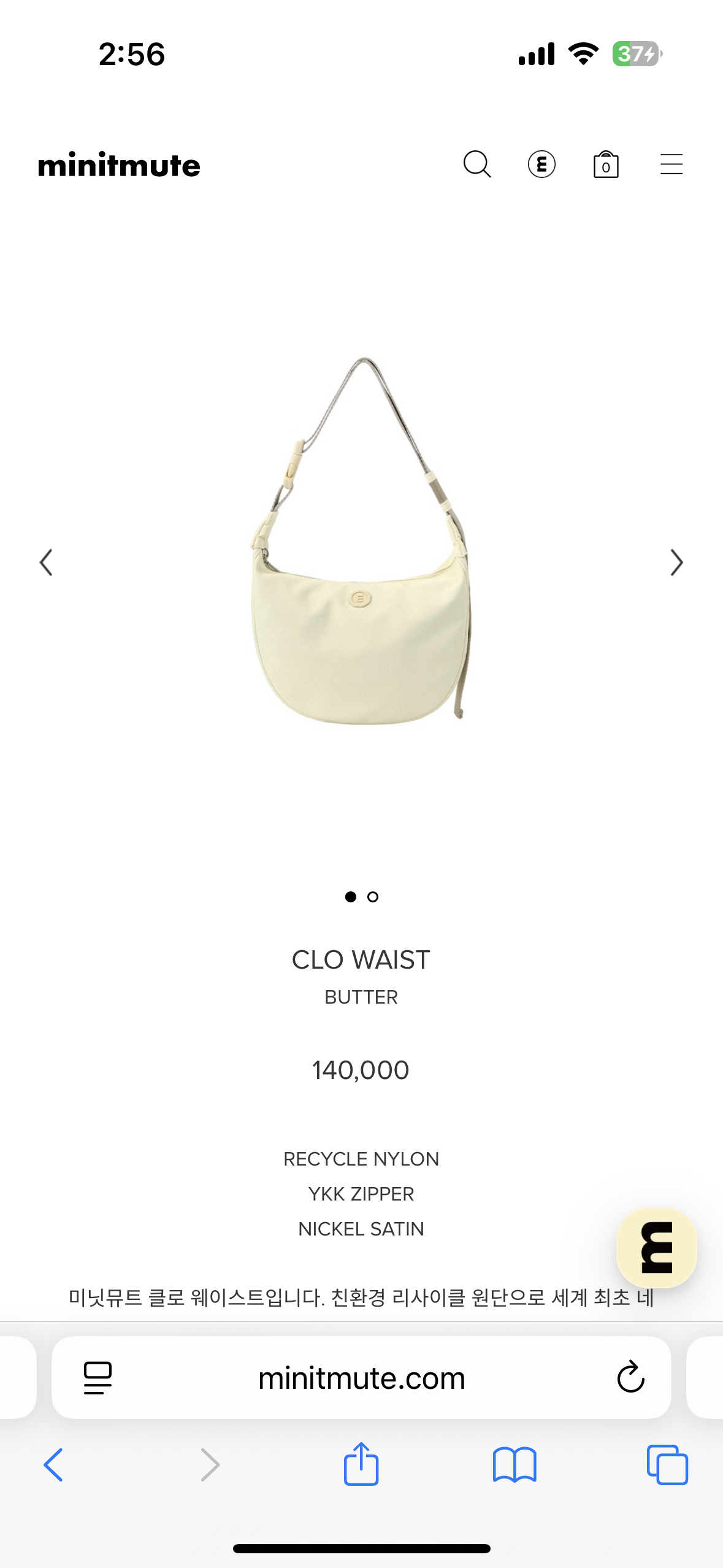Go back to the previous page

53,1465
